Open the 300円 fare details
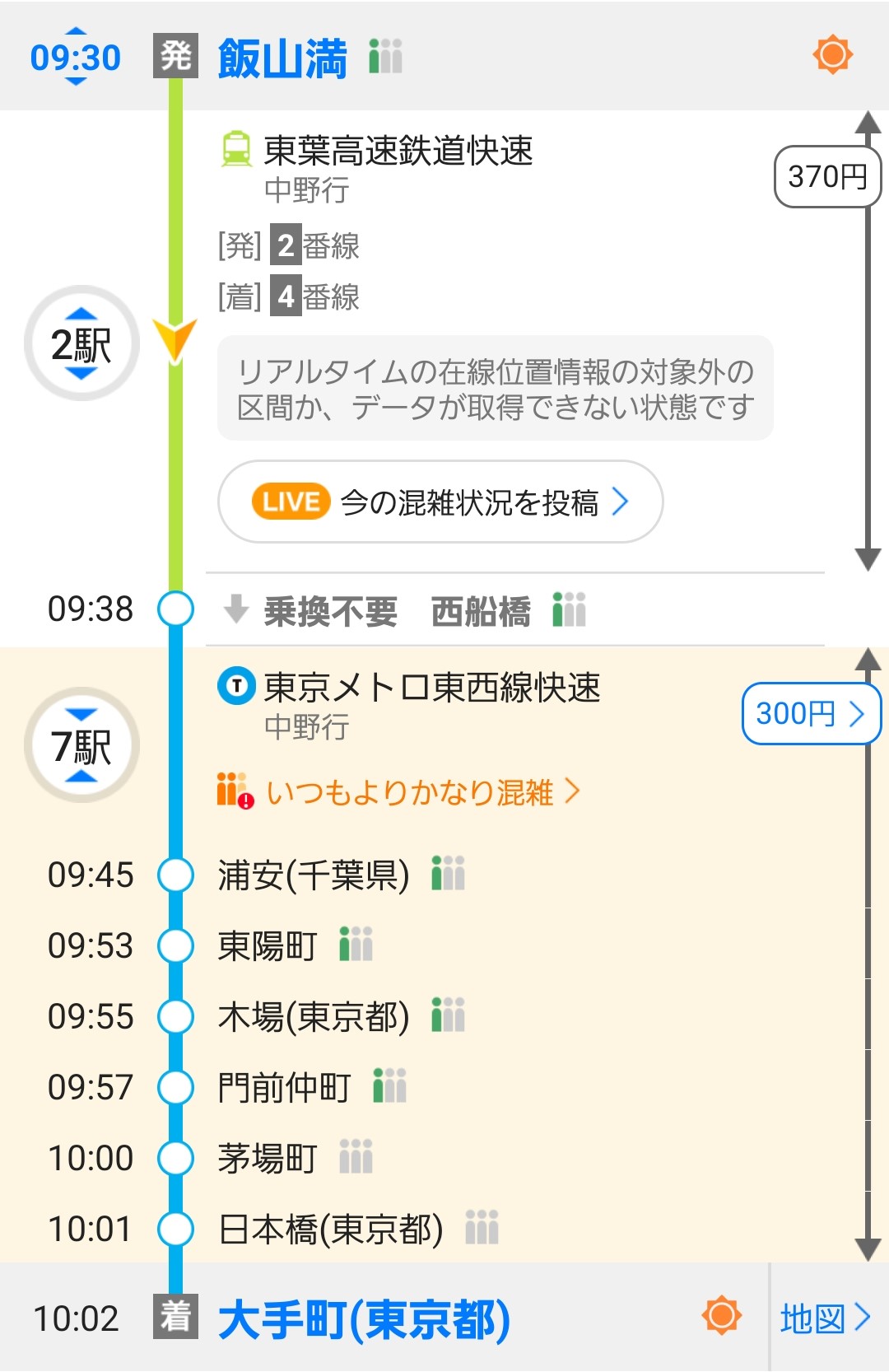 pos(810,713)
